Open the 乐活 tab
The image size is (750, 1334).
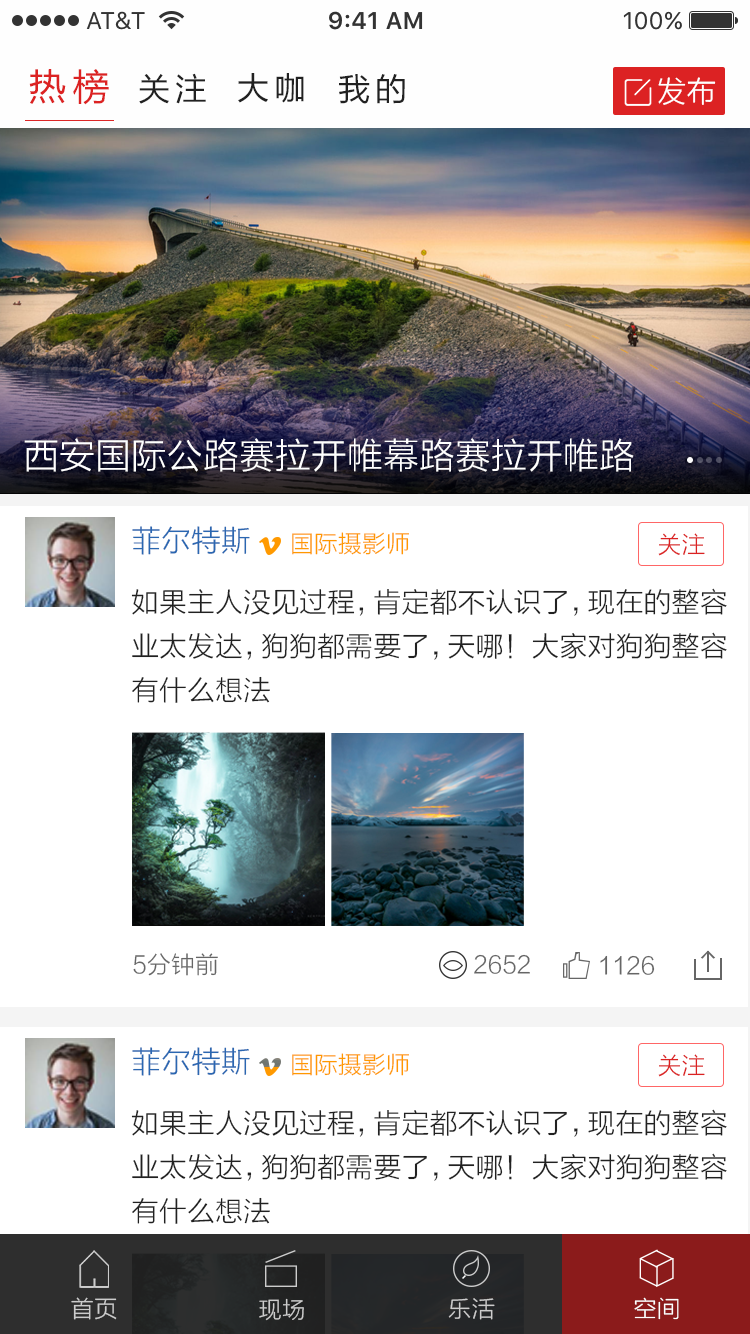coord(470,1285)
